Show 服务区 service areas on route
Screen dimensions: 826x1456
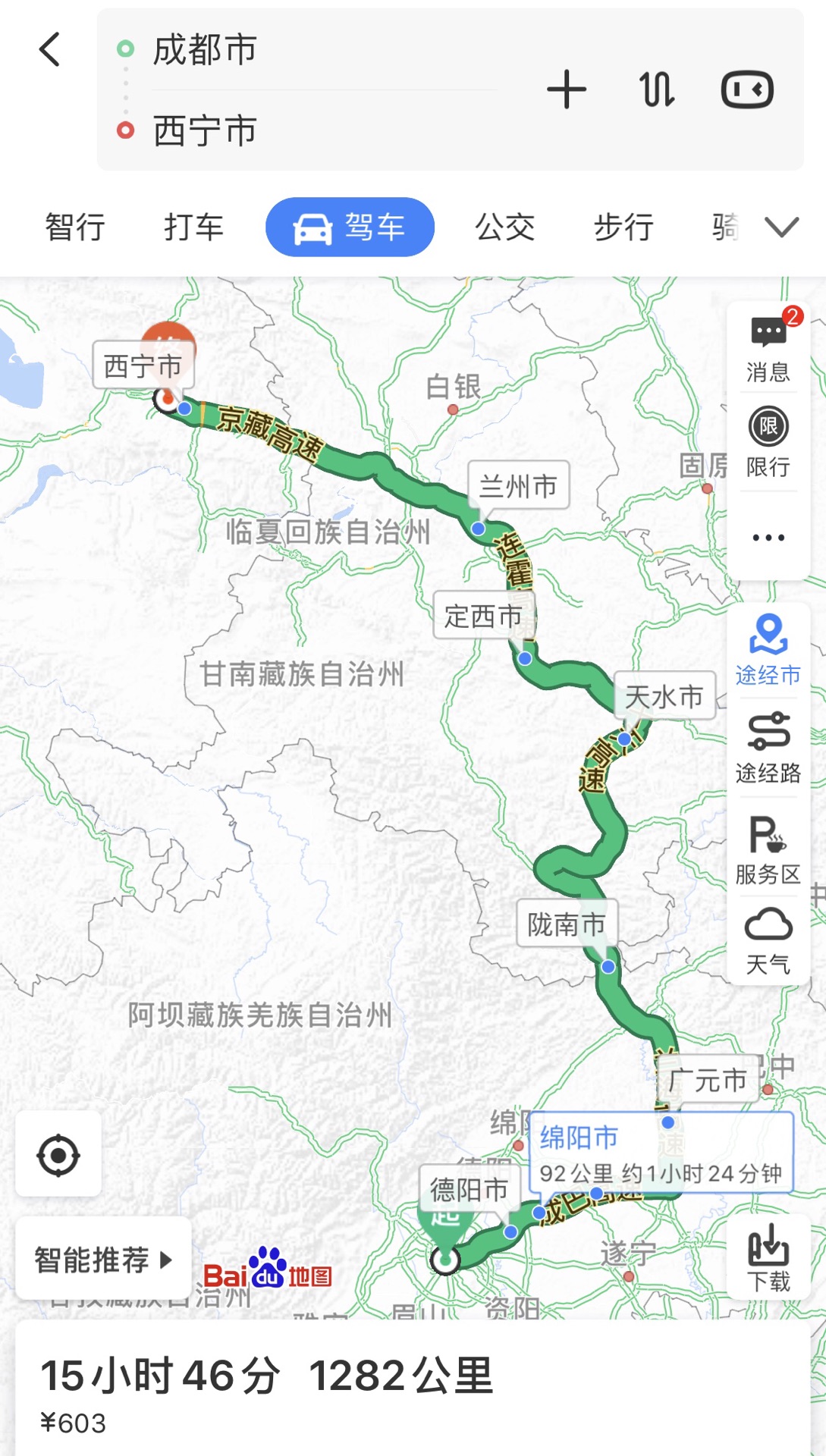point(768,849)
